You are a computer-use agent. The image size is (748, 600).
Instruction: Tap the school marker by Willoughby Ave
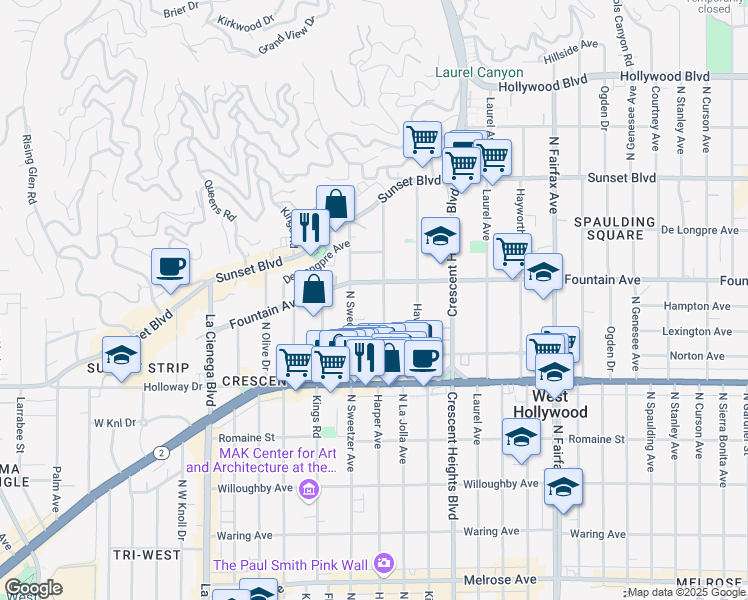564,487
